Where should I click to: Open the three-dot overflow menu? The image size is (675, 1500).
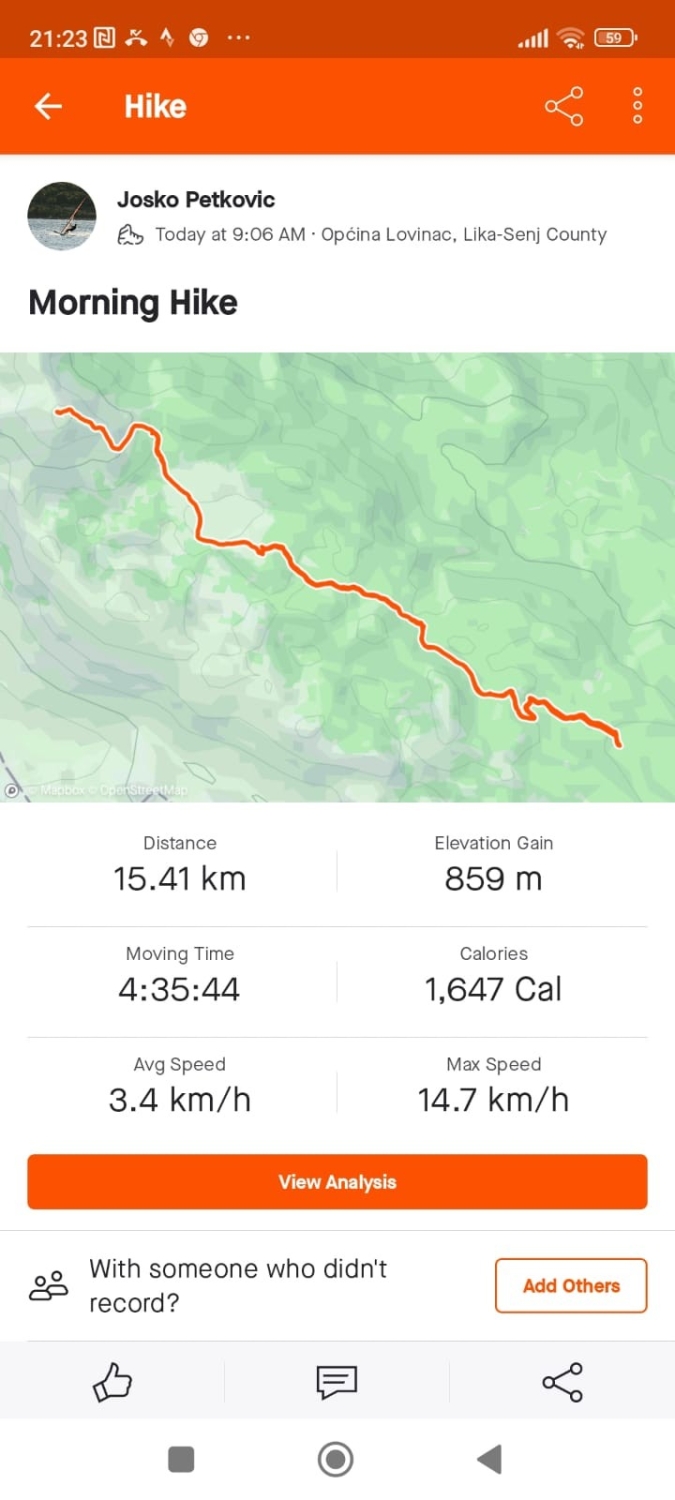pos(637,106)
